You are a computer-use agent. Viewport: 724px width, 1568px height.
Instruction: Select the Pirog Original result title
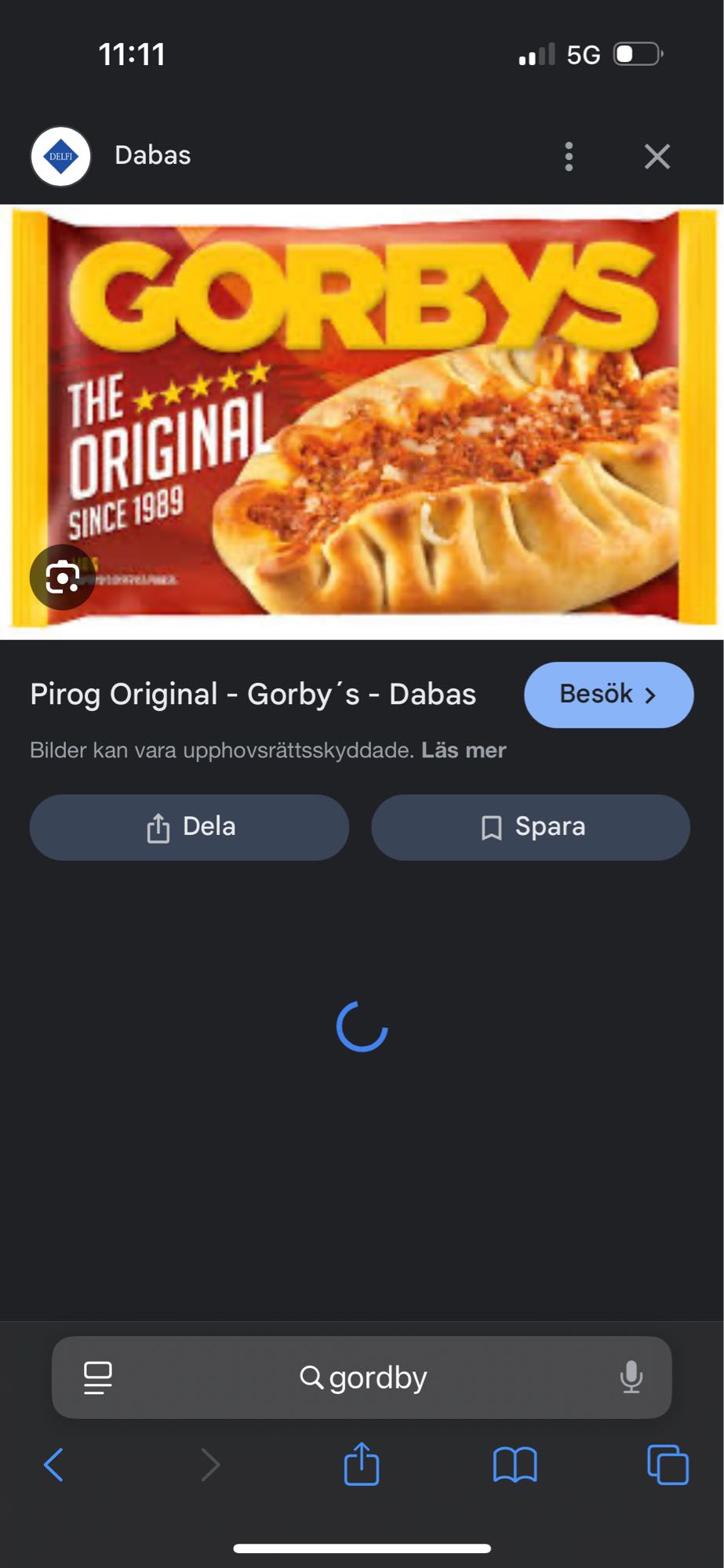pyautogui.click(x=253, y=695)
